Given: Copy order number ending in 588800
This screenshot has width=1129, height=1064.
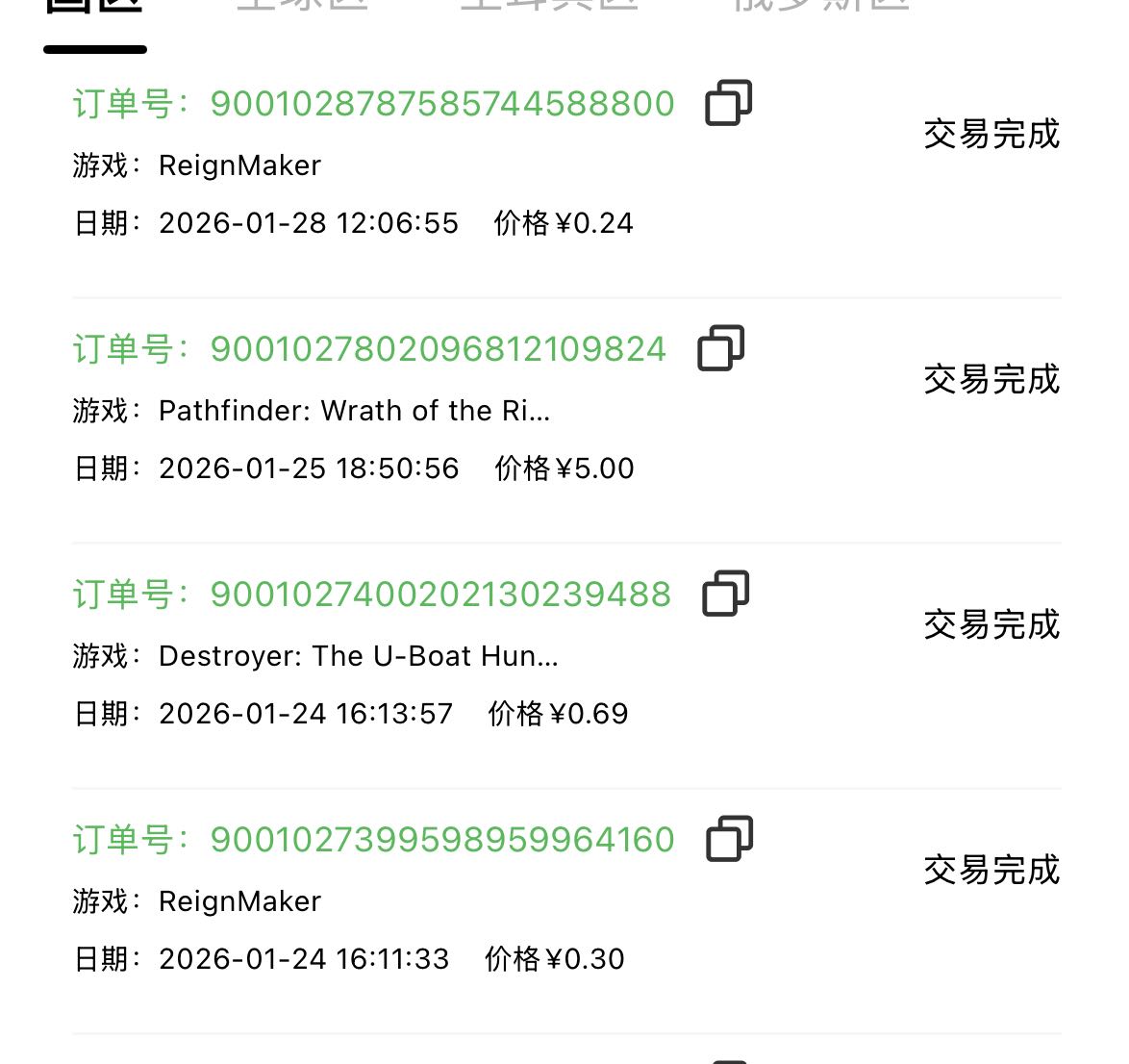Looking at the screenshot, I should tap(728, 103).
